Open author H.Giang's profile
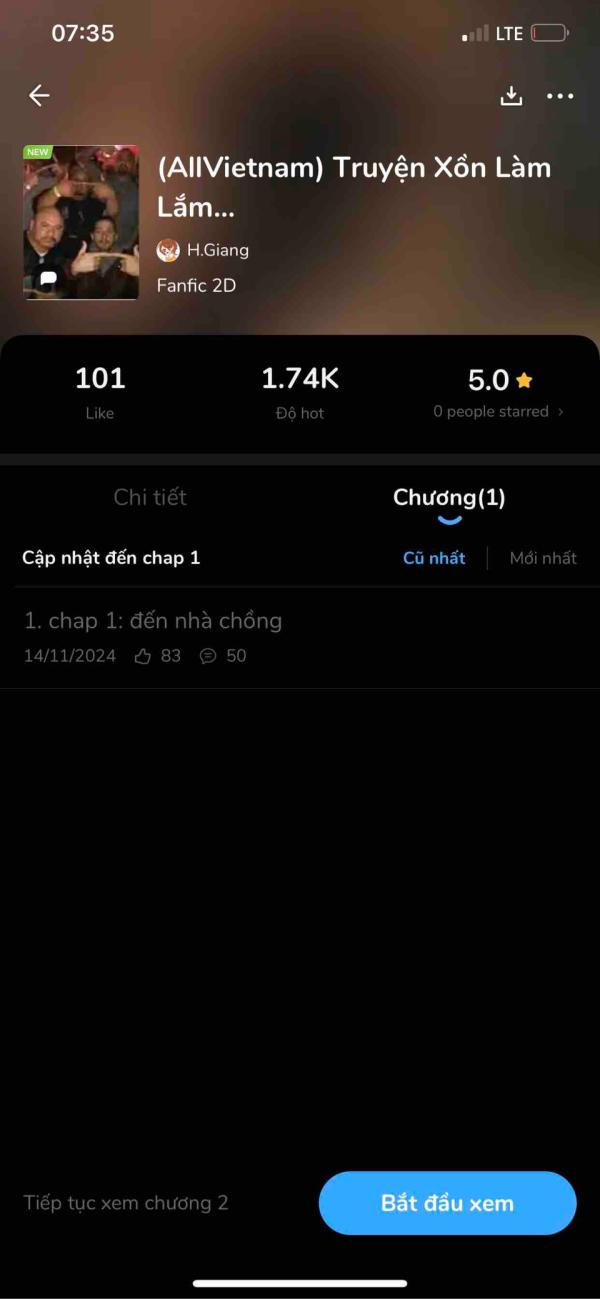The height and width of the screenshot is (1299, 600). click(x=203, y=250)
